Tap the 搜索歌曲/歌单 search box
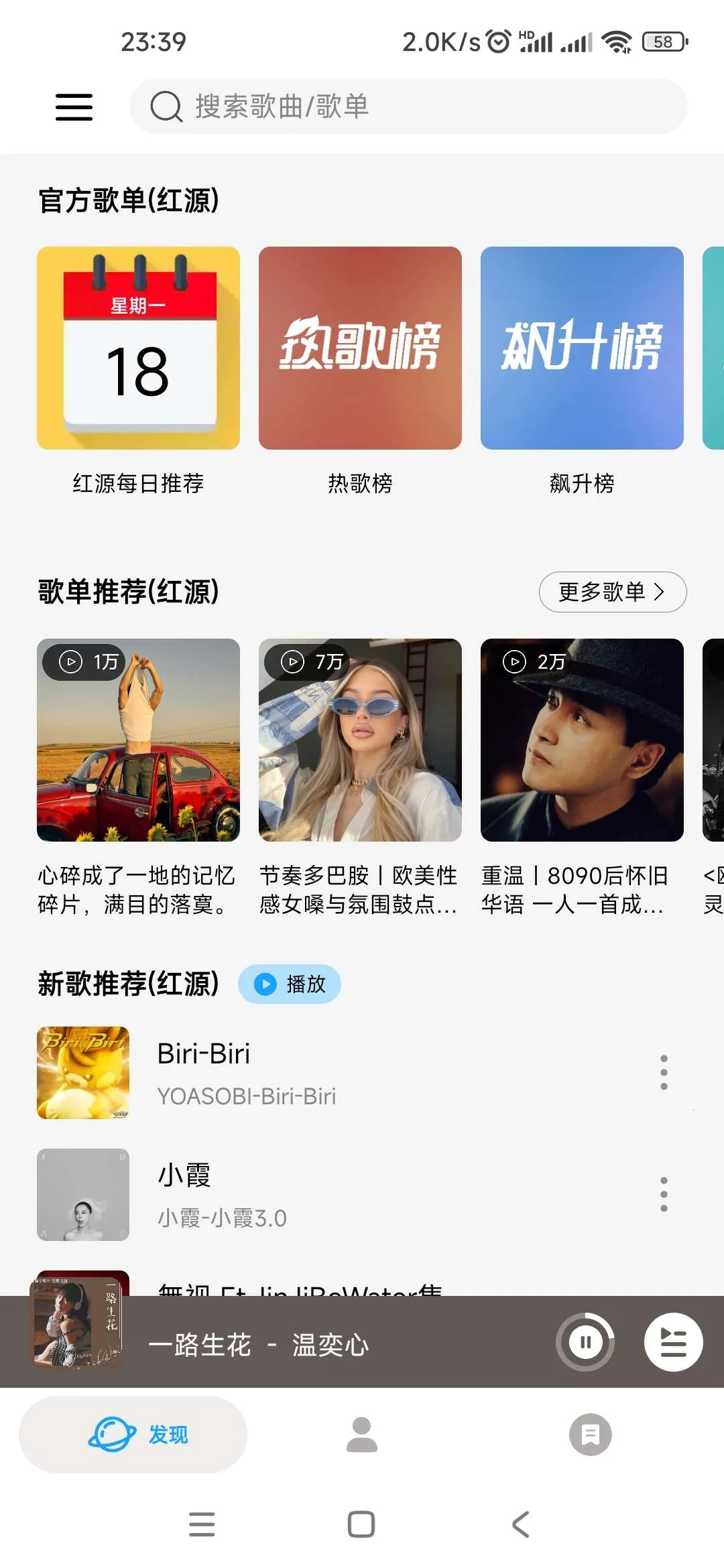The image size is (724, 1568). pos(408,107)
